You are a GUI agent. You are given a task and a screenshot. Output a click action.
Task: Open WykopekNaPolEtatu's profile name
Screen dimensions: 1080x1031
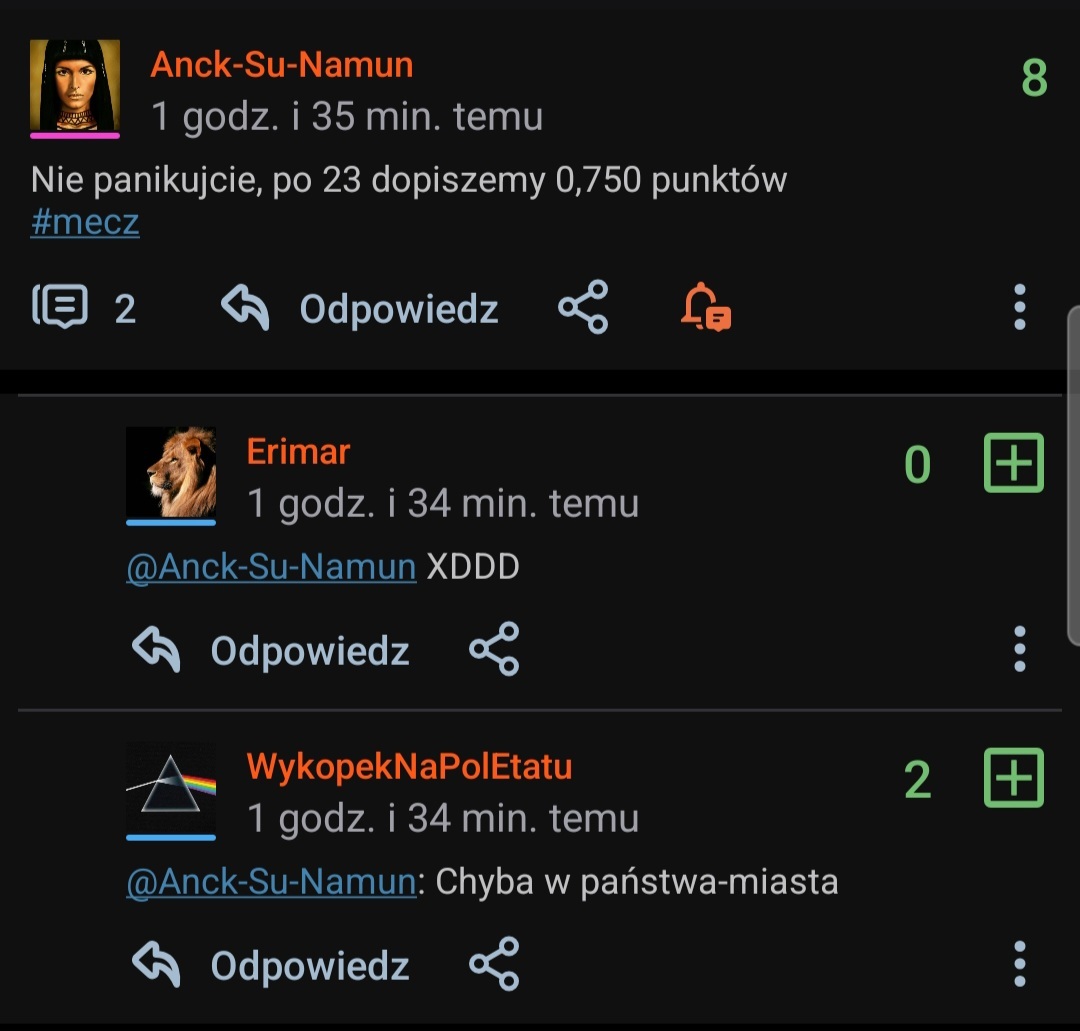pos(409,767)
